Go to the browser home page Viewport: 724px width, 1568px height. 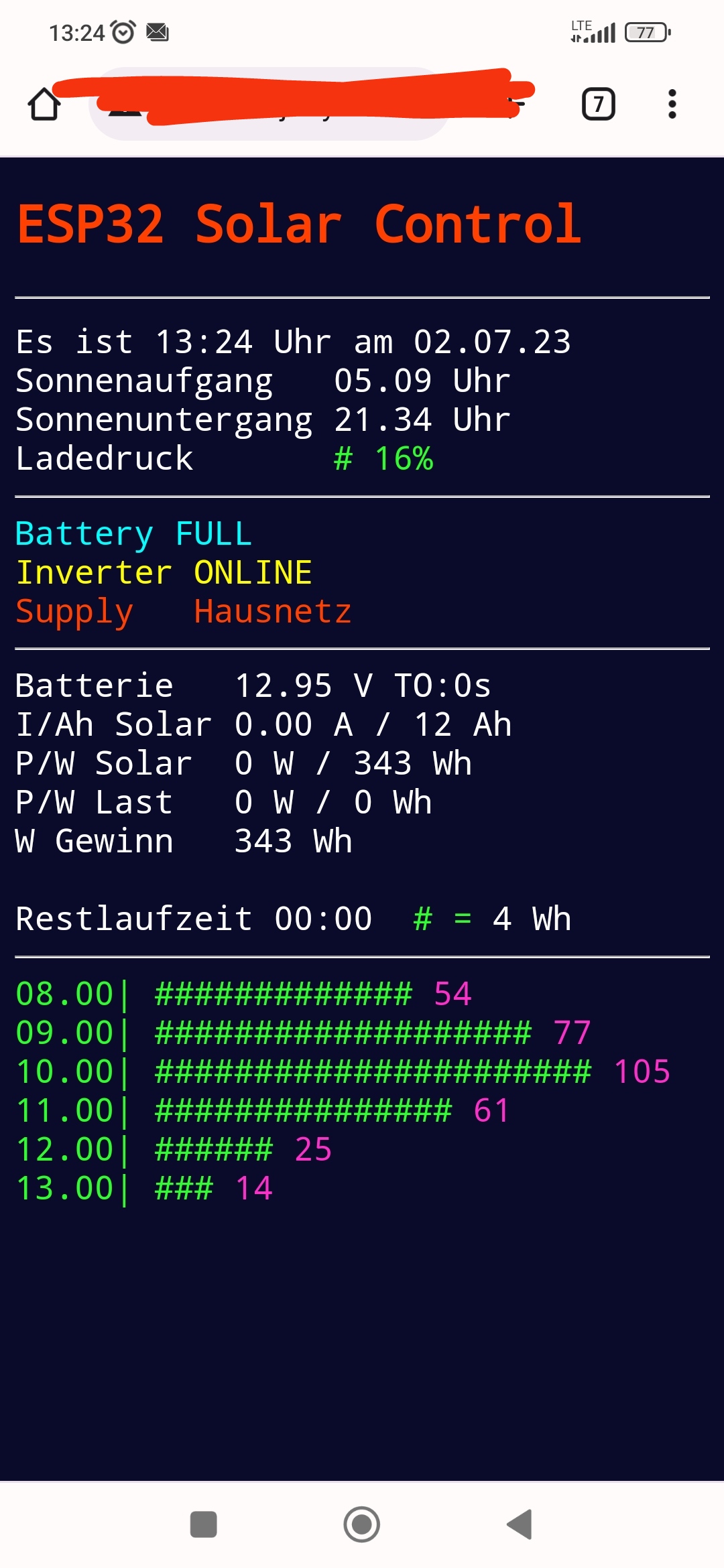pyautogui.click(x=44, y=105)
